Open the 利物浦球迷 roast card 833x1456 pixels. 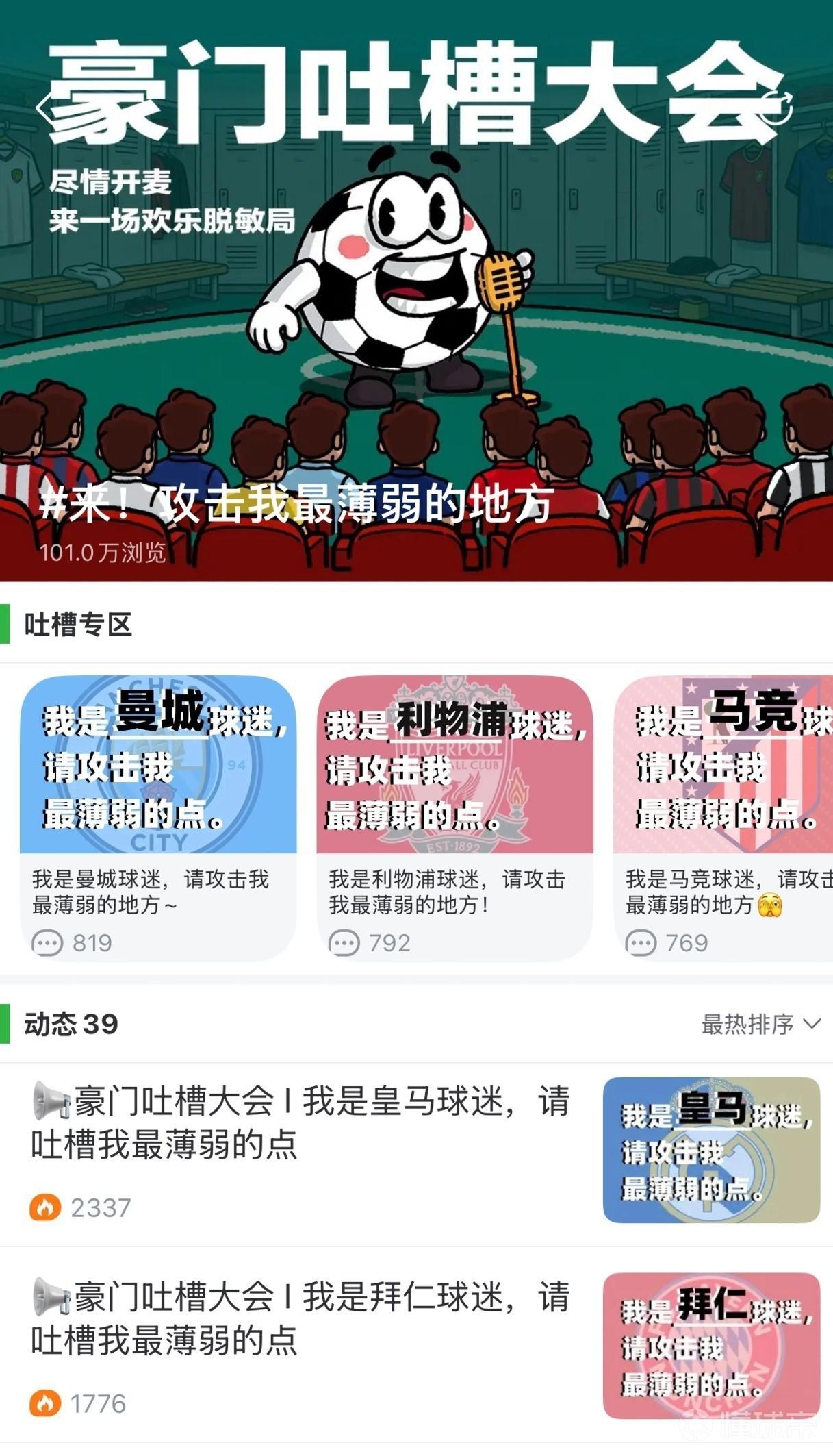(454, 818)
